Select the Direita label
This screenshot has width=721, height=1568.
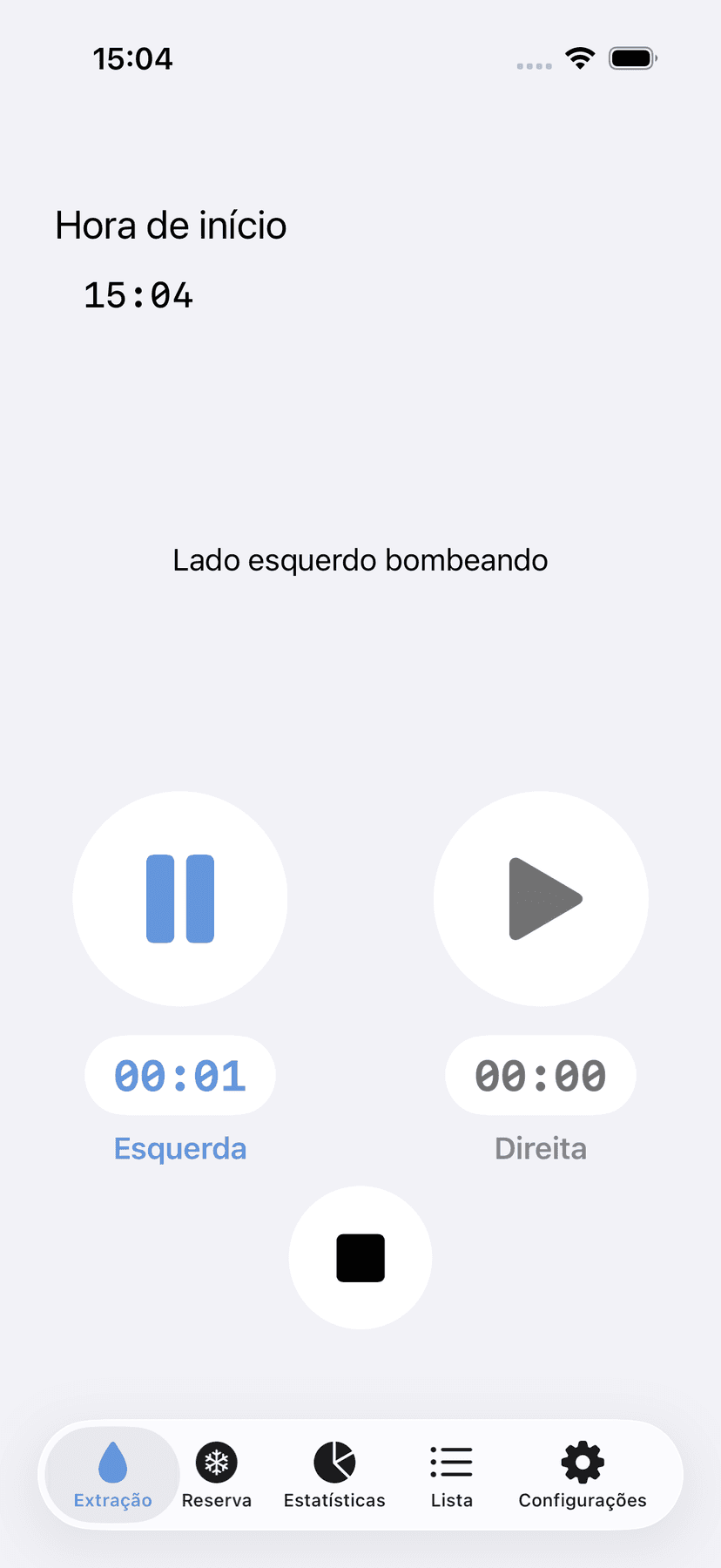(540, 1148)
